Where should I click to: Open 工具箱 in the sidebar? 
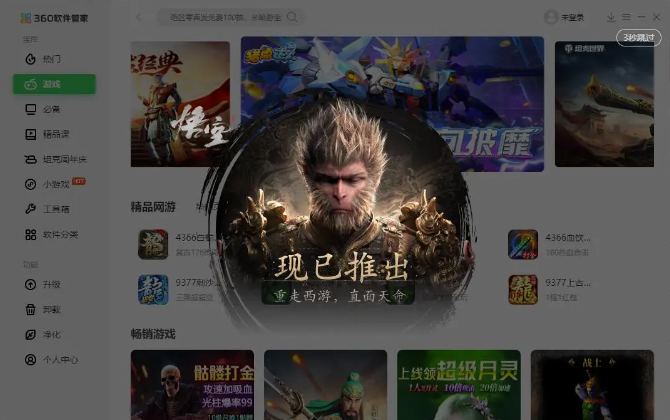click(x=55, y=209)
